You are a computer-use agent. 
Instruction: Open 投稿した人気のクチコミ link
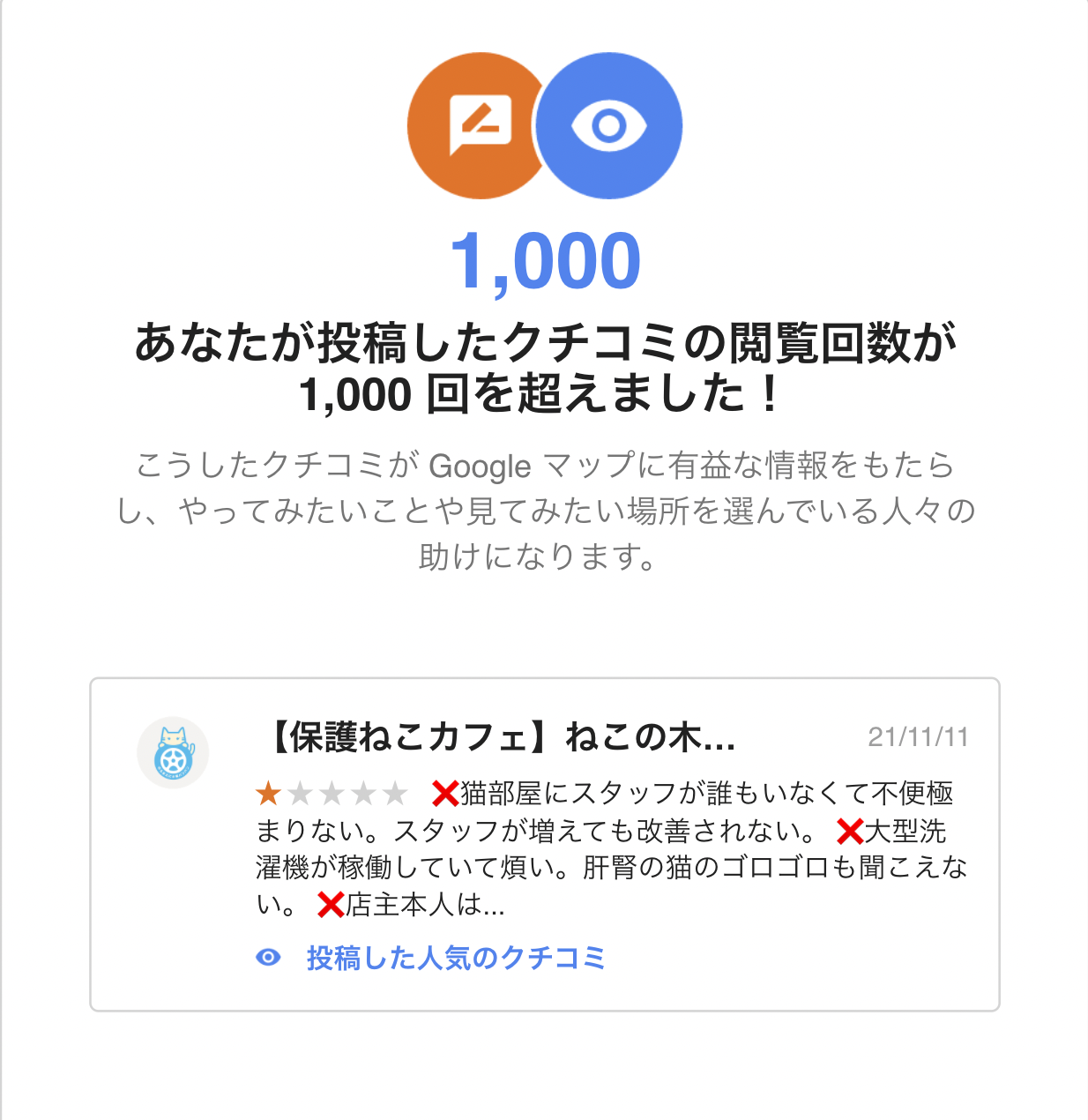tap(451, 955)
